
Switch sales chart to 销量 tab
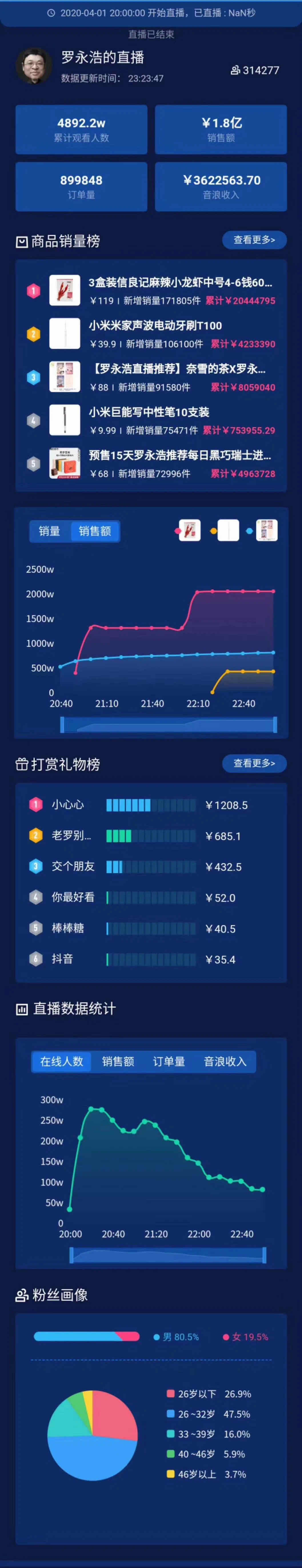coord(50,531)
